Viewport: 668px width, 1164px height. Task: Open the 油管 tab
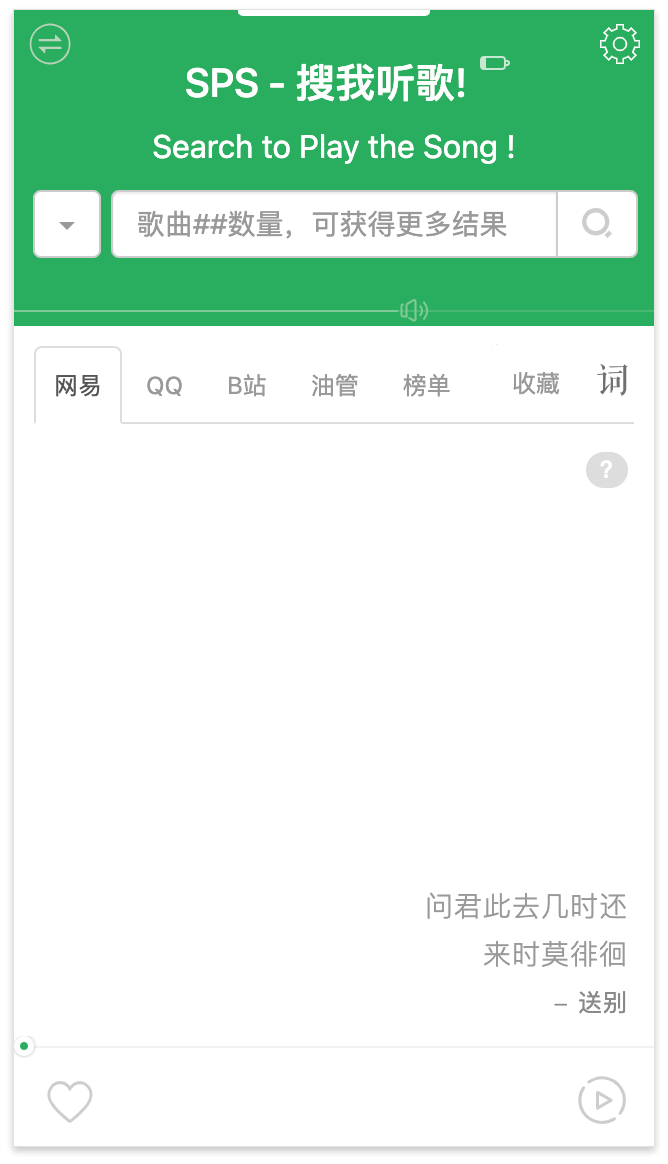point(335,385)
